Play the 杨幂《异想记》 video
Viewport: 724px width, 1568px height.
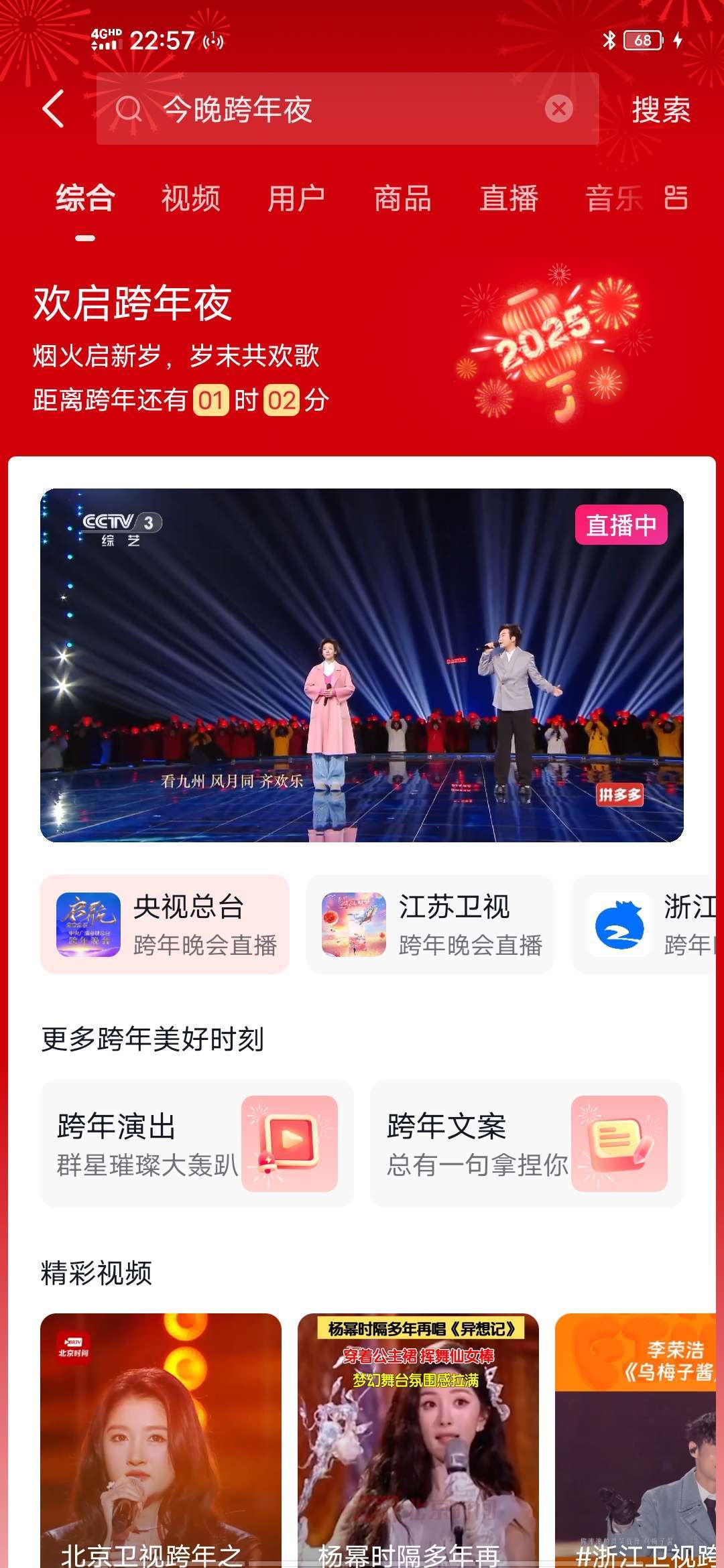tap(418, 1441)
